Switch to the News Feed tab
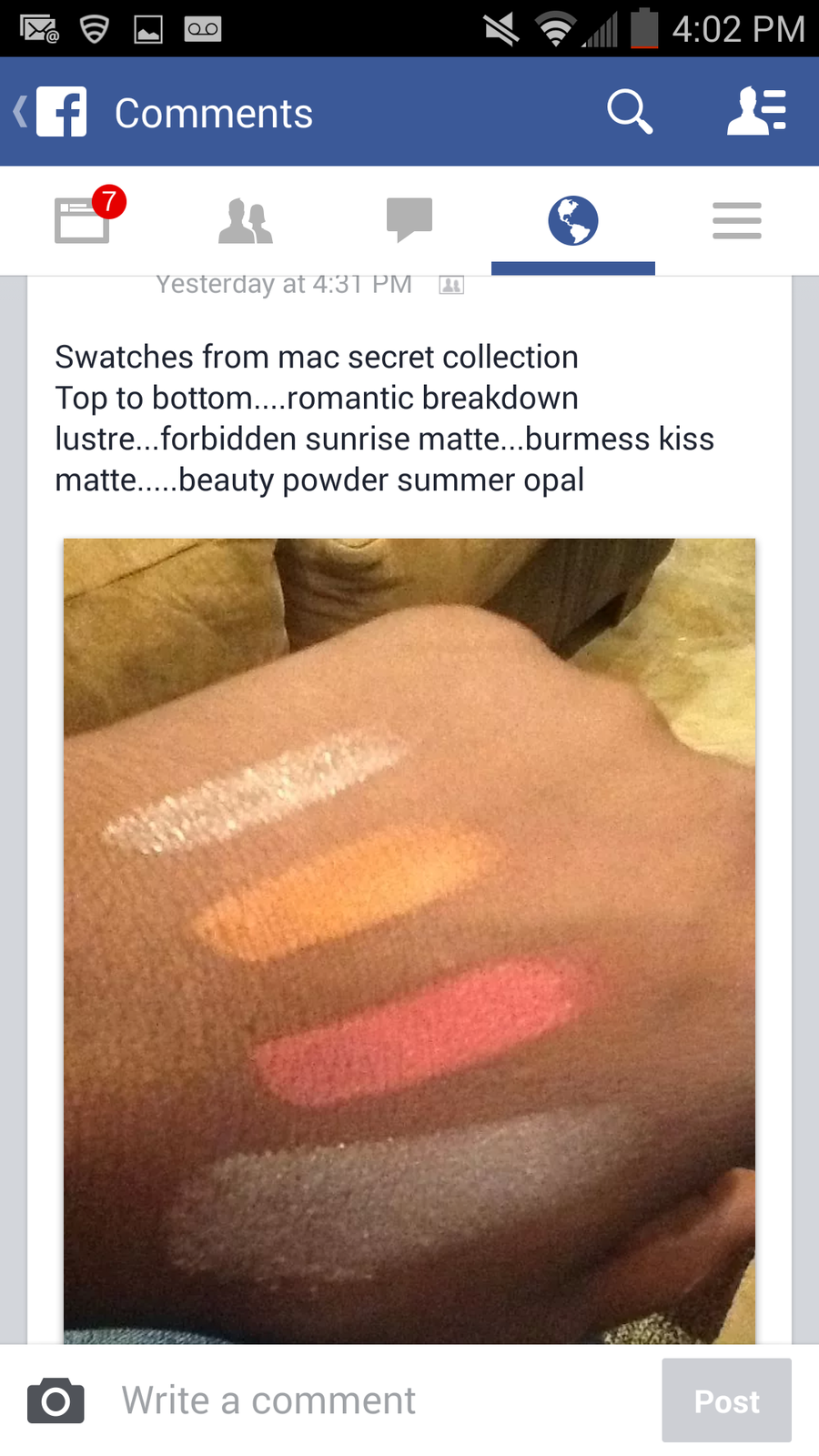The height and width of the screenshot is (1456, 819). 84,219
